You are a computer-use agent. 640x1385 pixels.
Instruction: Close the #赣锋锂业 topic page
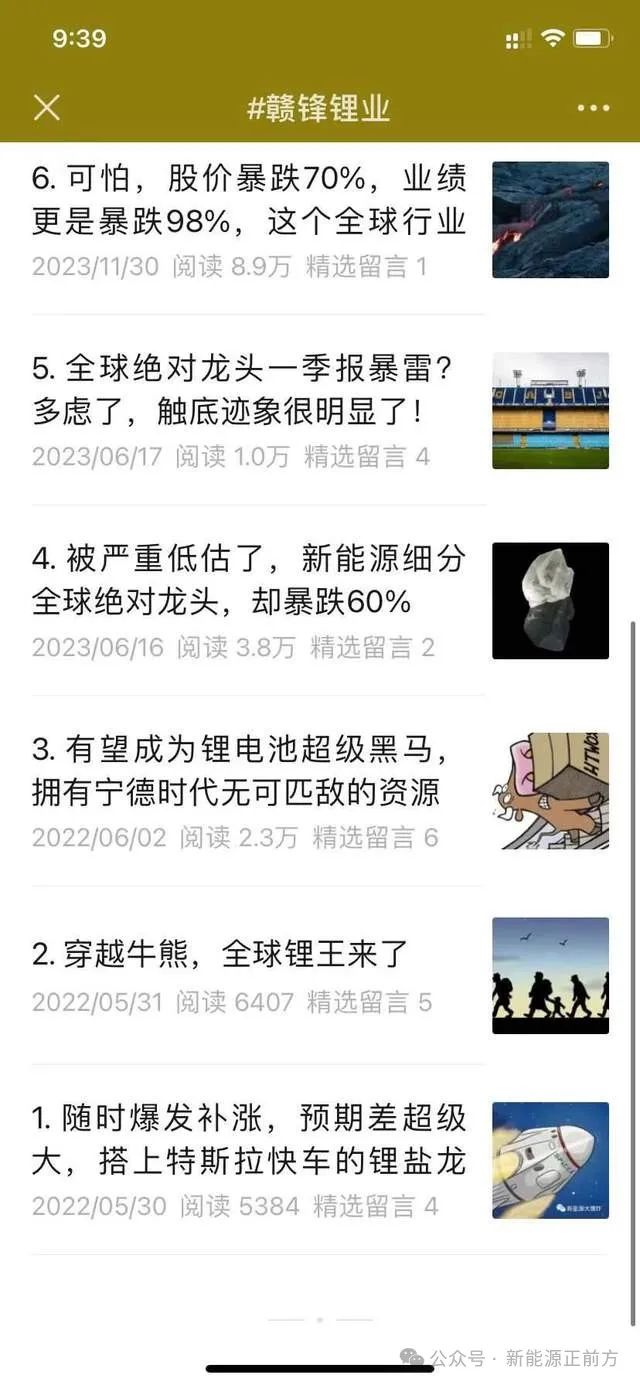coord(47,108)
